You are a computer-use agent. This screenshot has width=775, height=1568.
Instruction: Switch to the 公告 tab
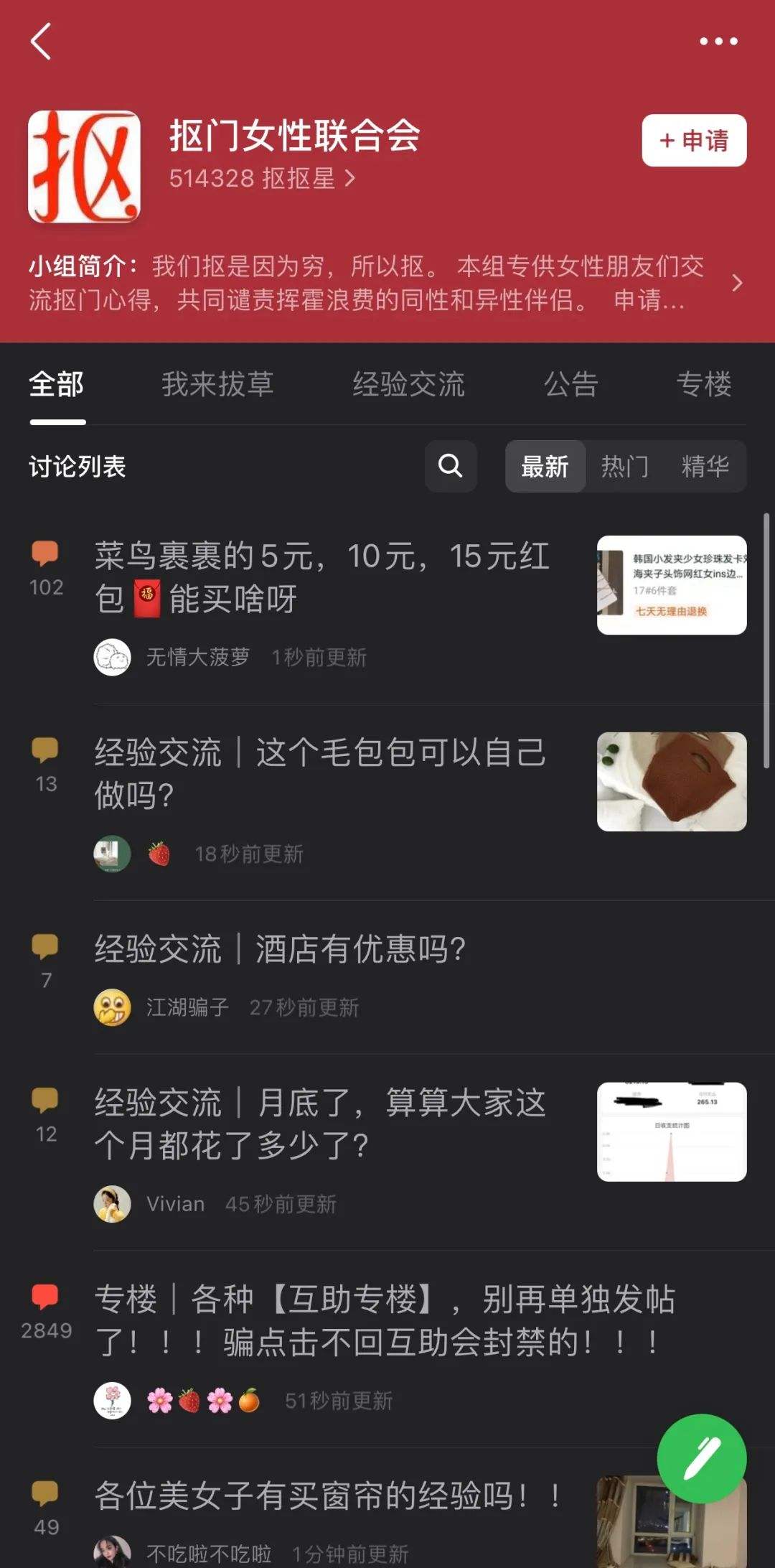[570, 386]
